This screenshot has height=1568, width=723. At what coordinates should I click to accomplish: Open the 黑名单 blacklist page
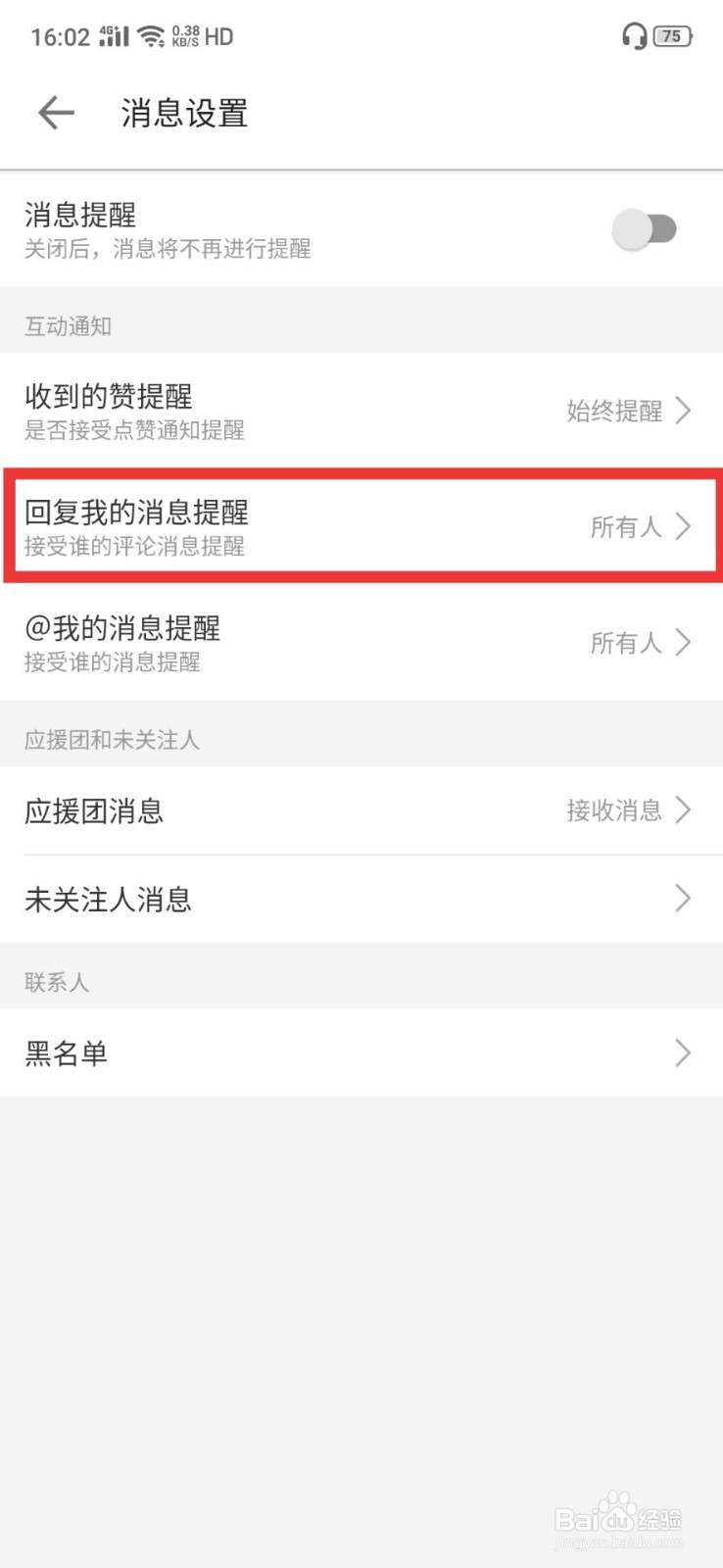point(684,1053)
